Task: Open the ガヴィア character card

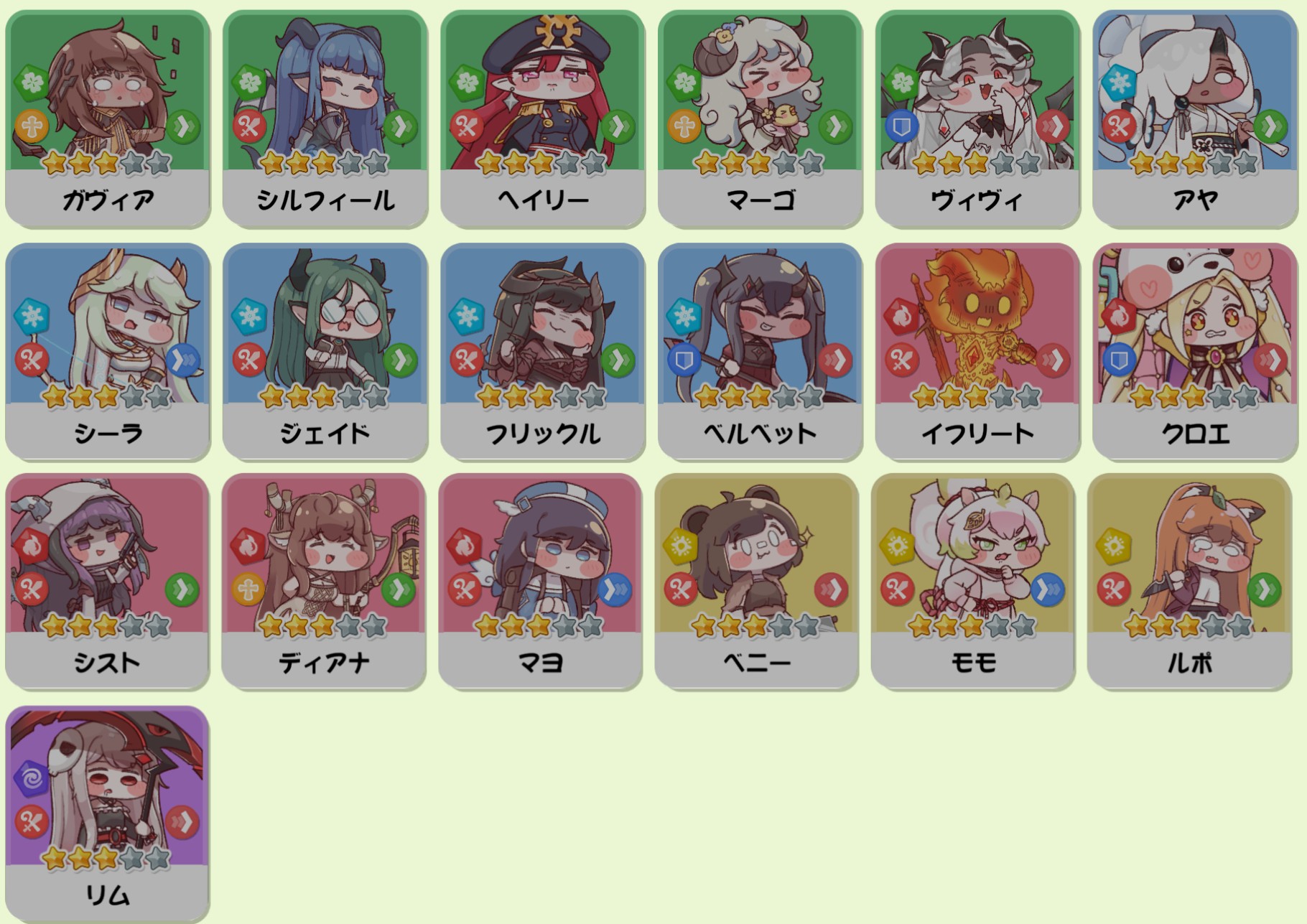Action: click(x=108, y=118)
